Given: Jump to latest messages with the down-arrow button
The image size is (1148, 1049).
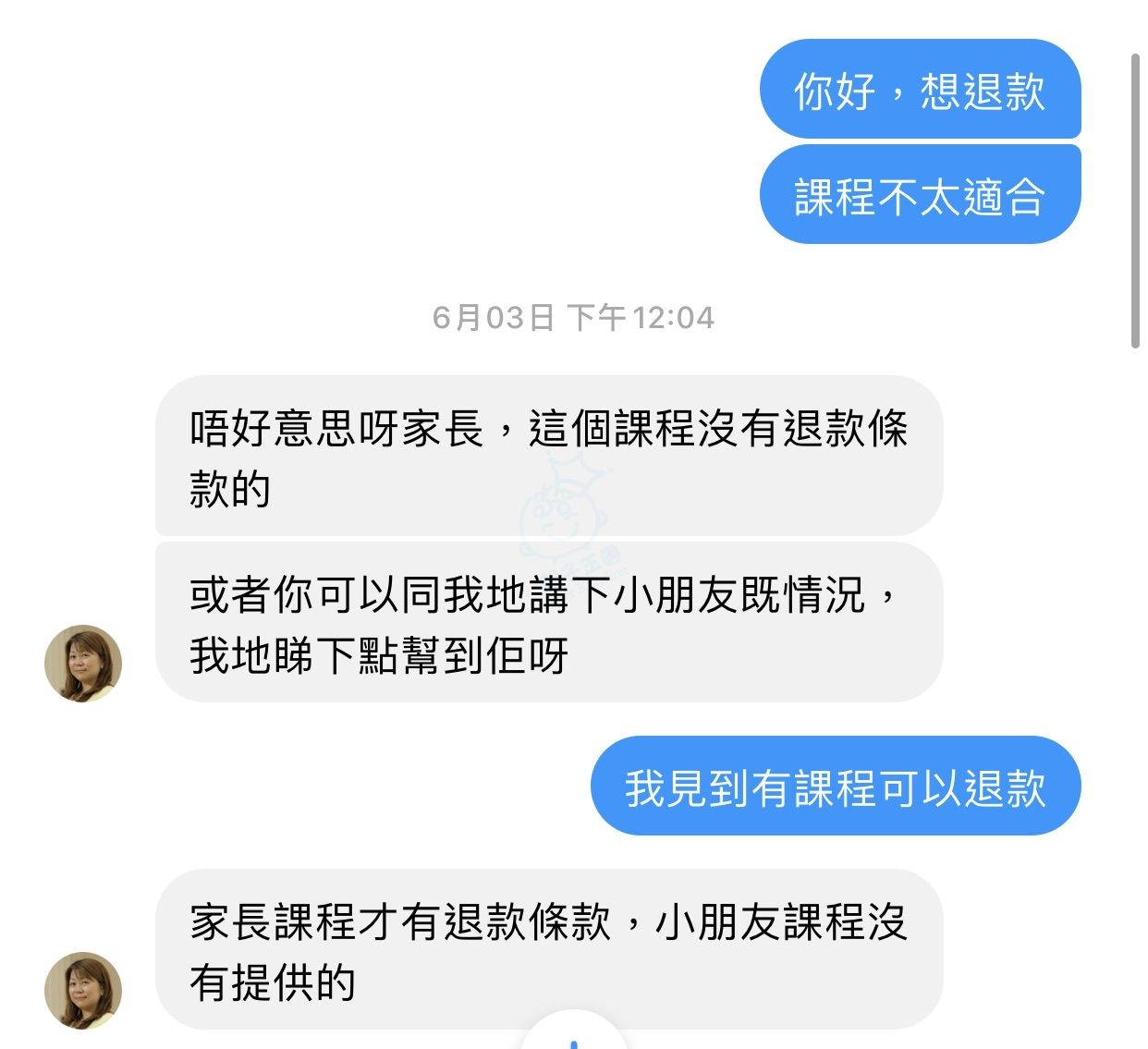Looking at the screenshot, I should pyautogui.click(x=574, y=1039).
